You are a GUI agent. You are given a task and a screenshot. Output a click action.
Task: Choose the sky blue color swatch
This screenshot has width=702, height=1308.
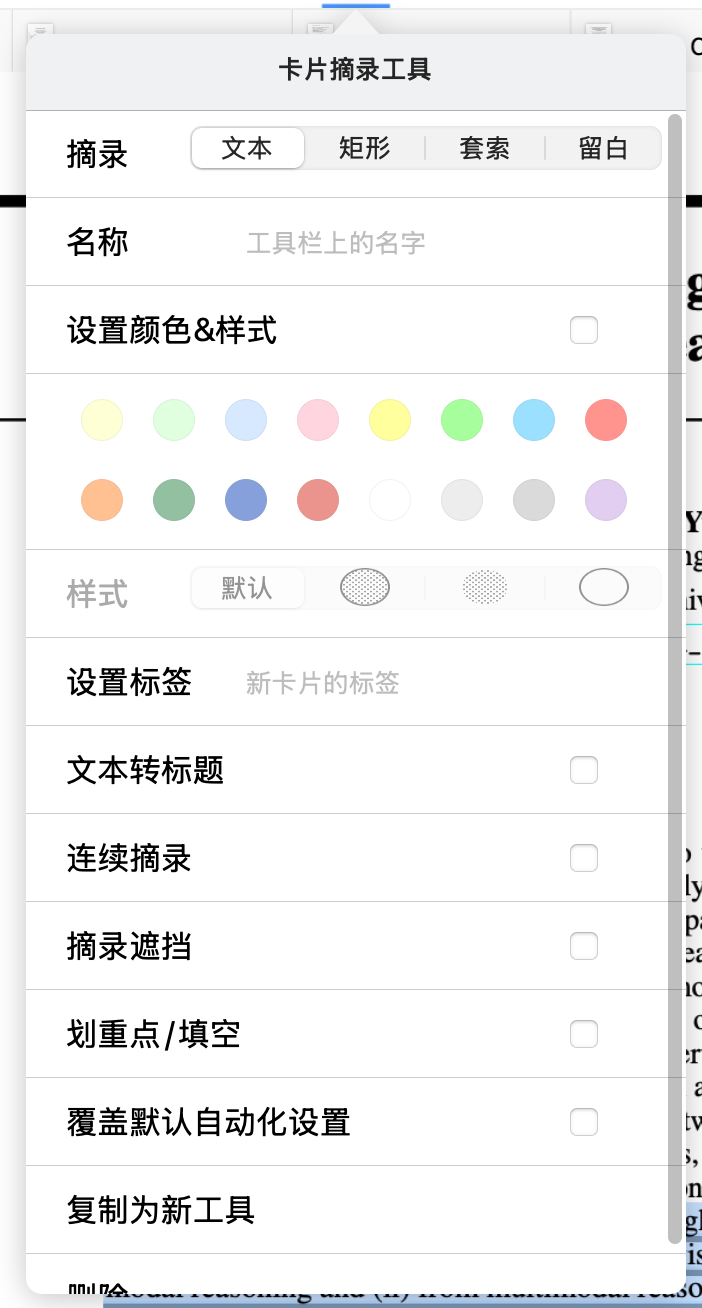534,420
